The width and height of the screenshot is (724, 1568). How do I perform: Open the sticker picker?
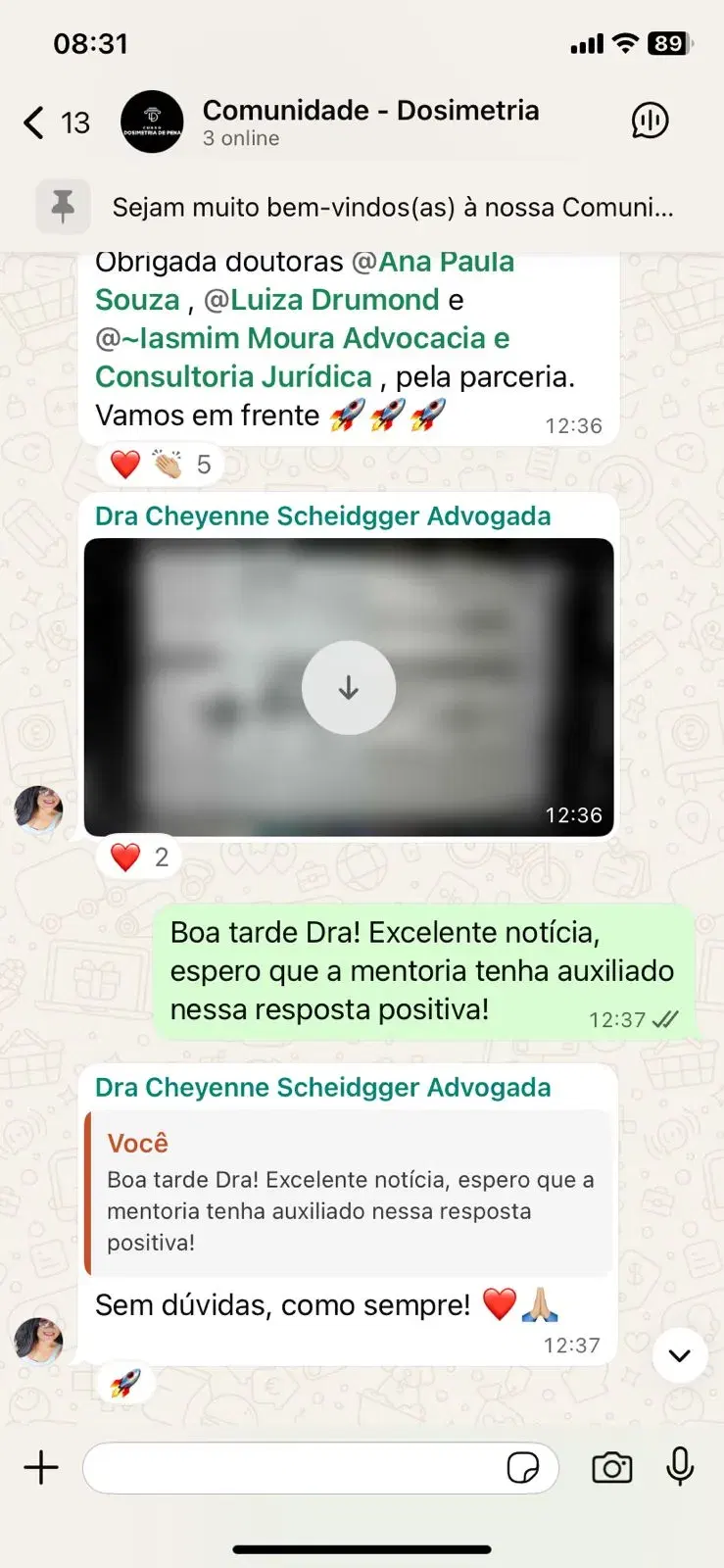tap(523, 1467)
